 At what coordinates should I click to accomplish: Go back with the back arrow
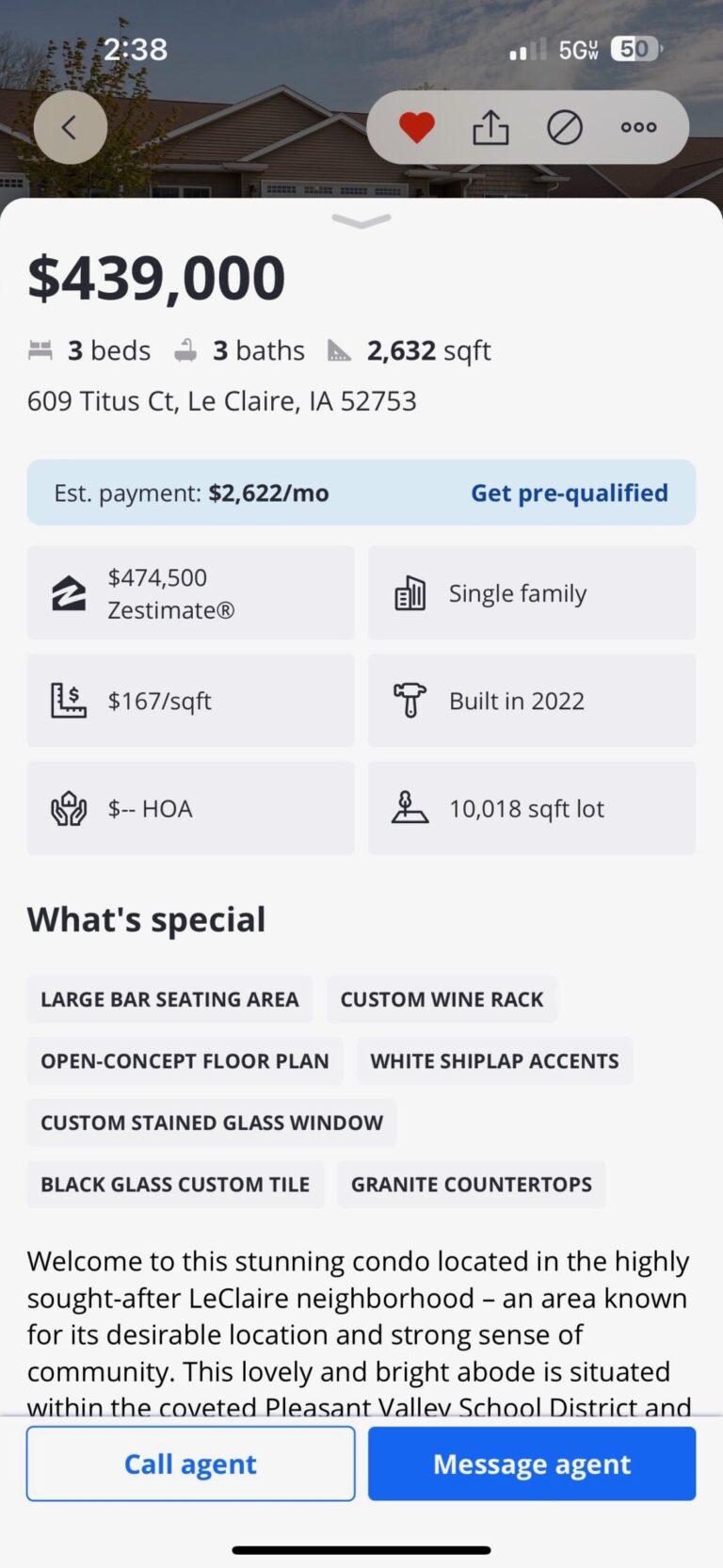70,126
